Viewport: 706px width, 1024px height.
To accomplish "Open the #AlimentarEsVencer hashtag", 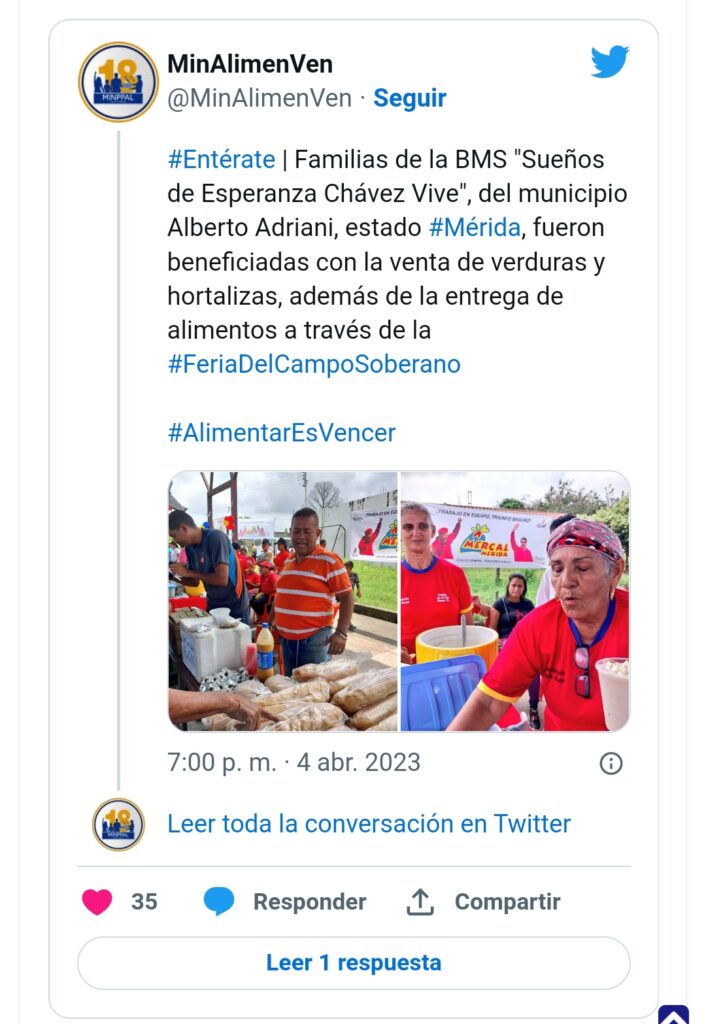I will 281,432.
